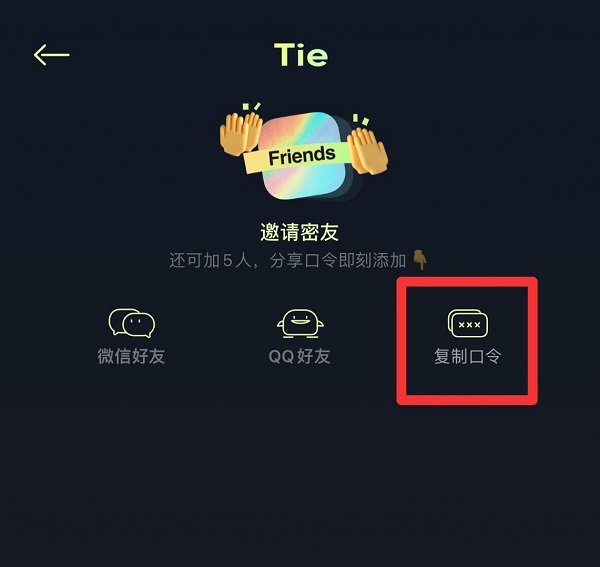
Task: Go back with the arrow icon
Action: (51, 55)
